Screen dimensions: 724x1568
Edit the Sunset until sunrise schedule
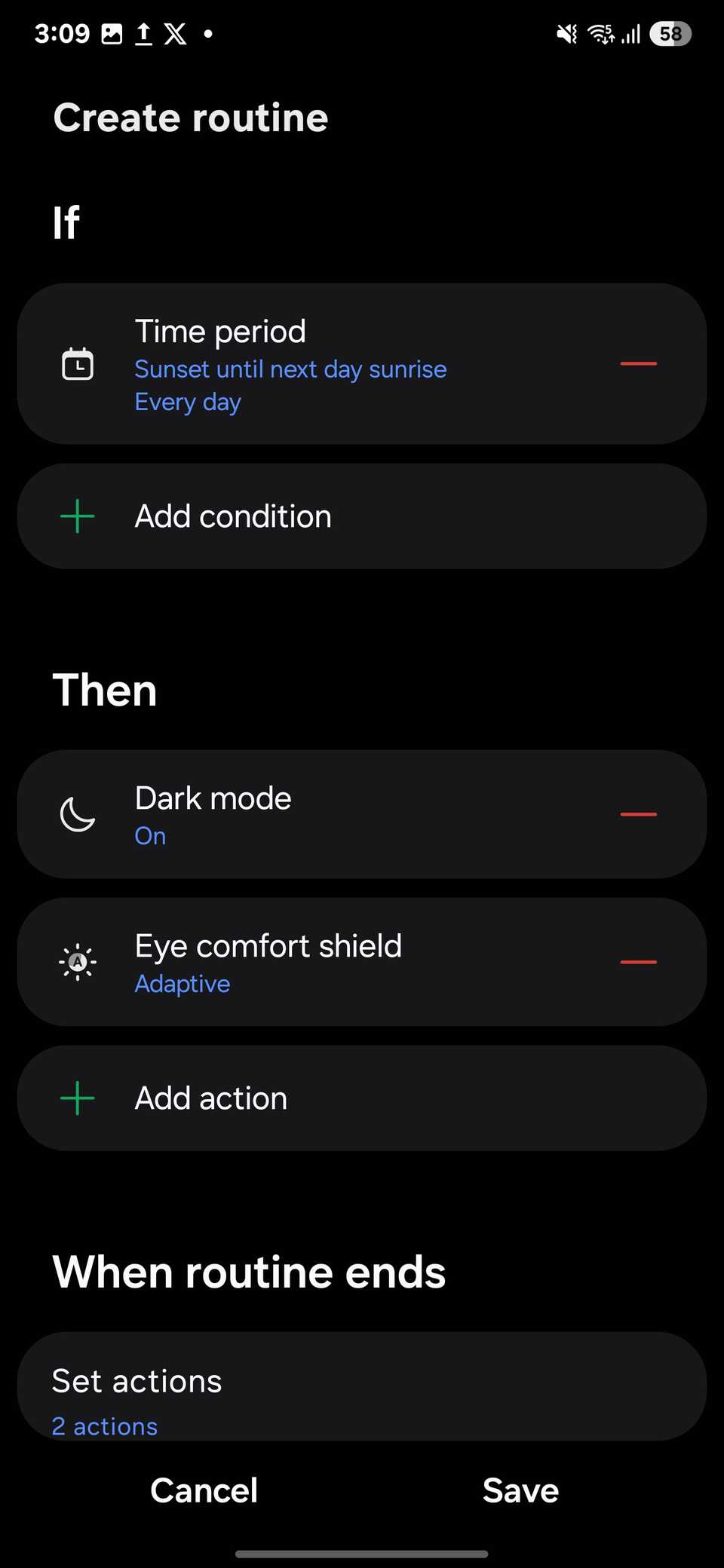[x=291, y=369]
